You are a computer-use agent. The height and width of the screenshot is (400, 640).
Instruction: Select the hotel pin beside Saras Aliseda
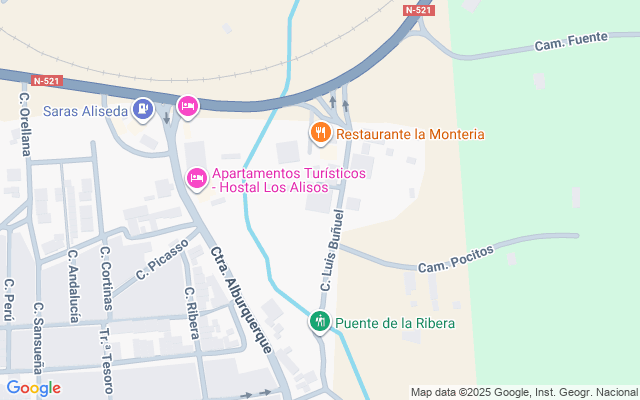(x=187, y=106)
